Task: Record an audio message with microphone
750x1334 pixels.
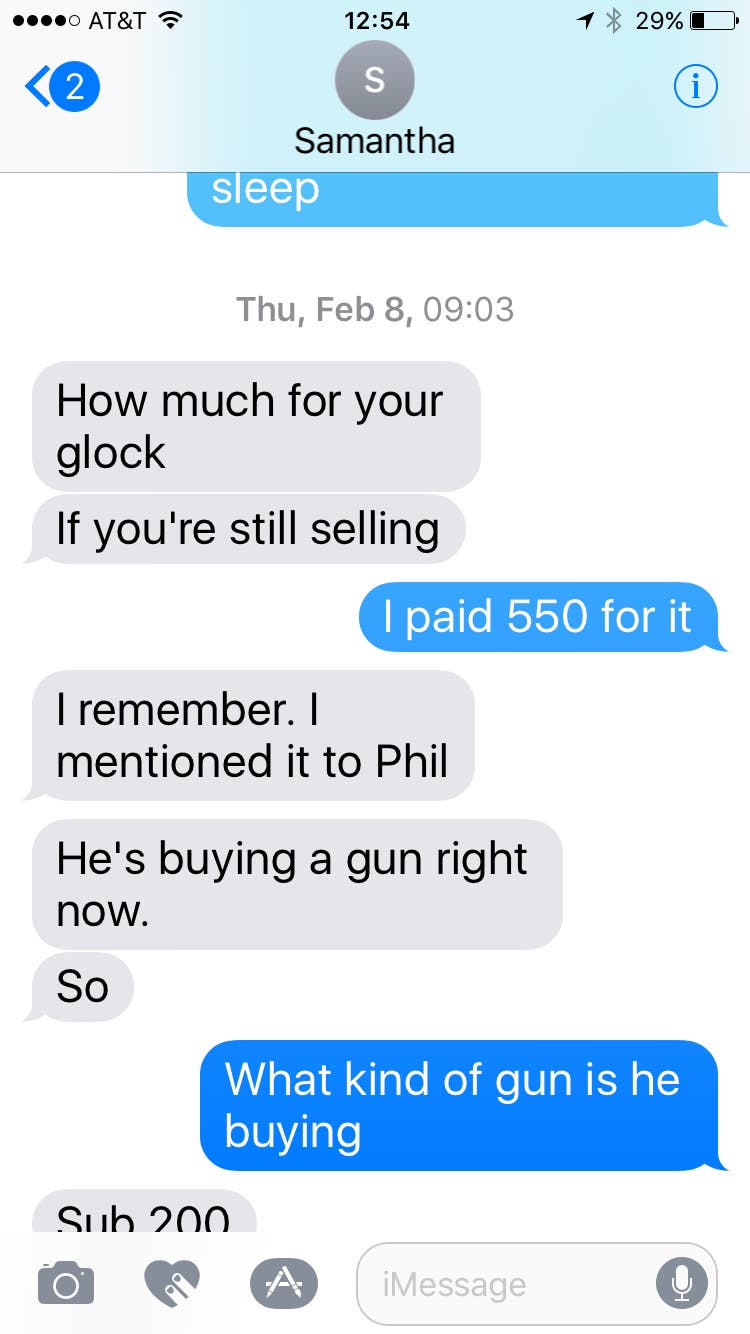Action: point(682,1283)
